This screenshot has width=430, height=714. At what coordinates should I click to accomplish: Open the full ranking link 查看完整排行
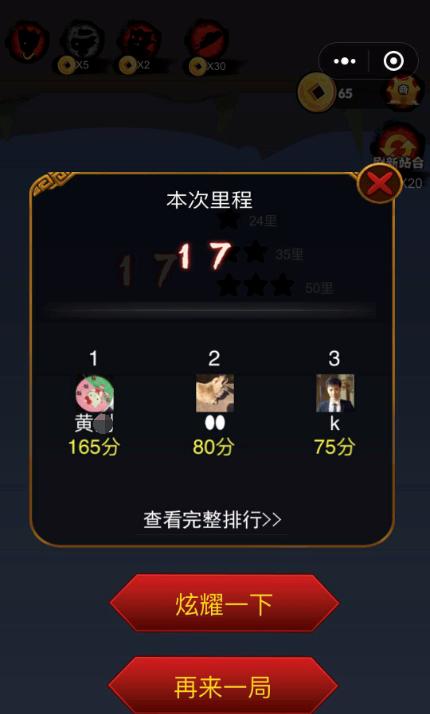tap(212, 520)
